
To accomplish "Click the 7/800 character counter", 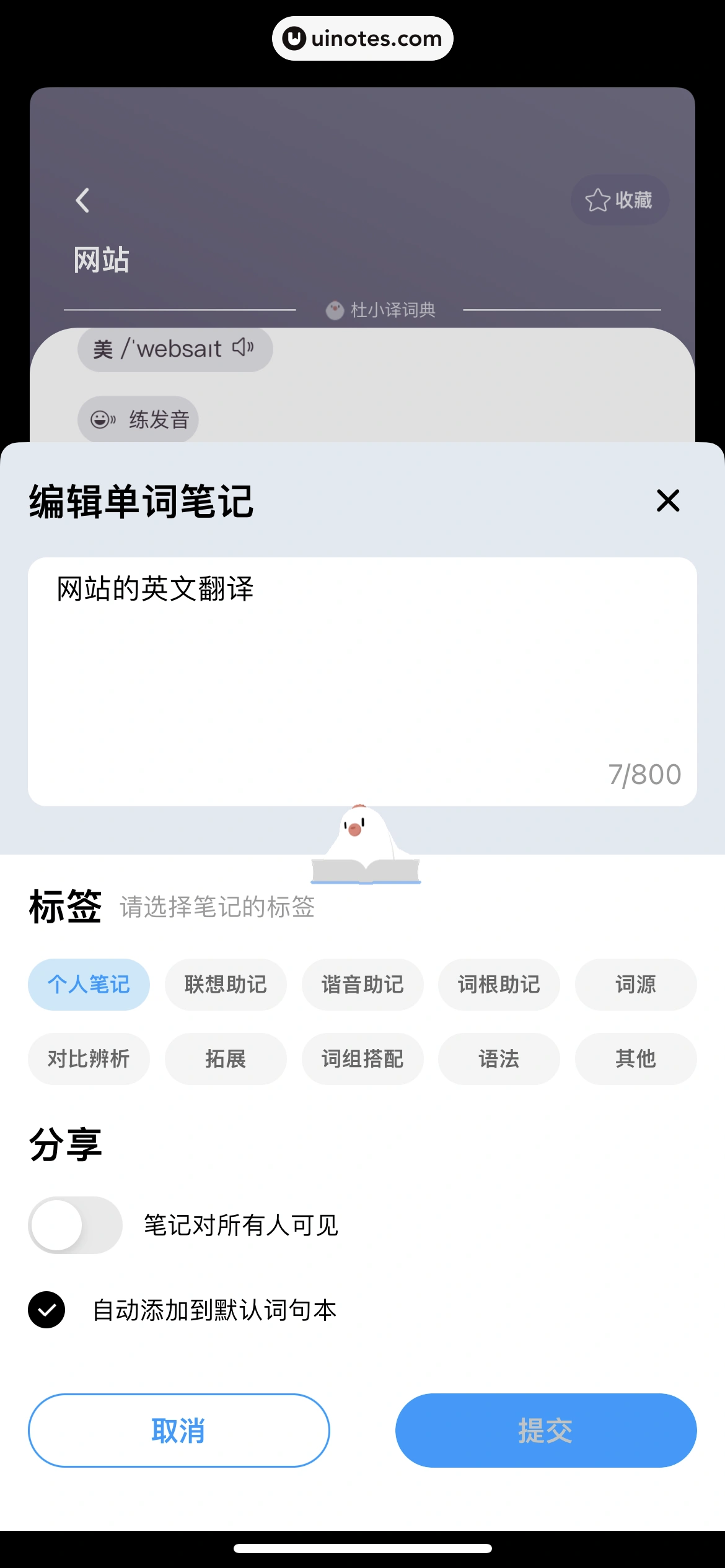I will [644, 773].
